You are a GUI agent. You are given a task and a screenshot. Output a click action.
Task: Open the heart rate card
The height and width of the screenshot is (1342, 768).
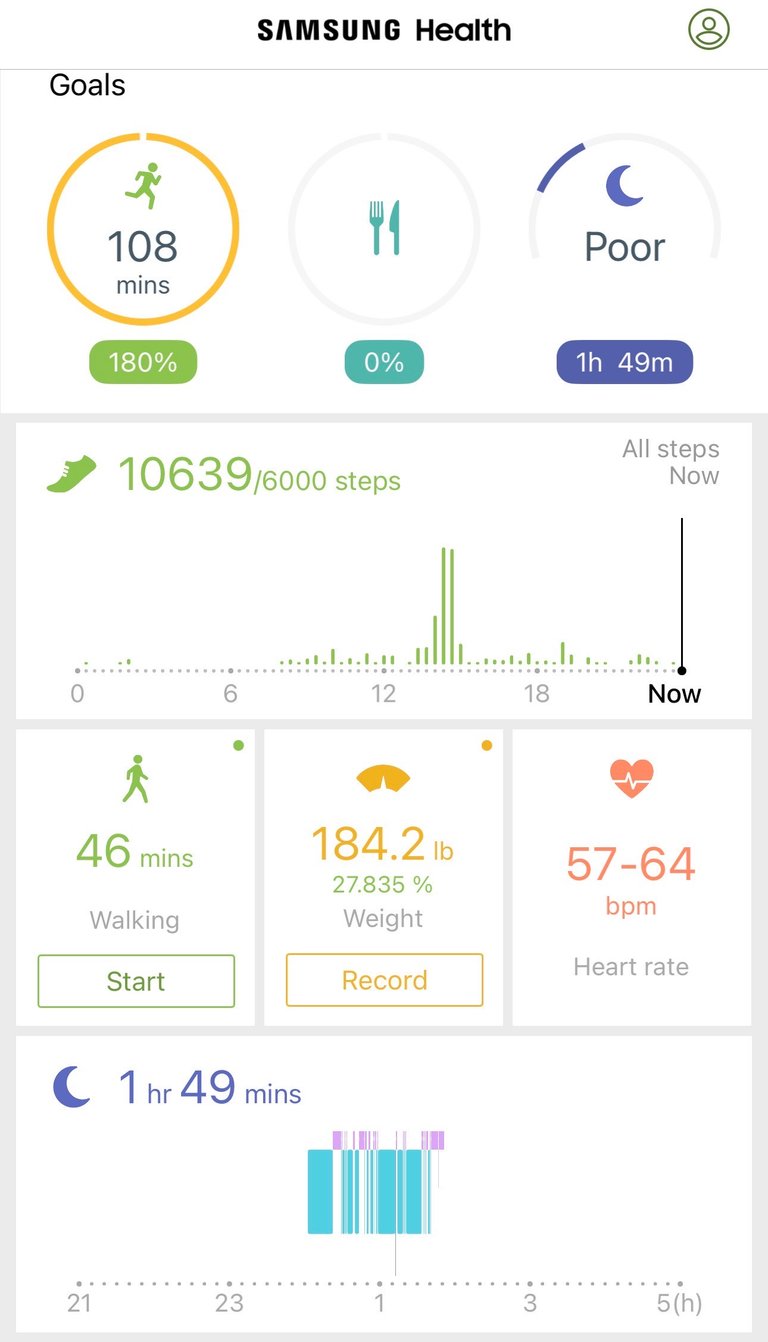point(631,877)
